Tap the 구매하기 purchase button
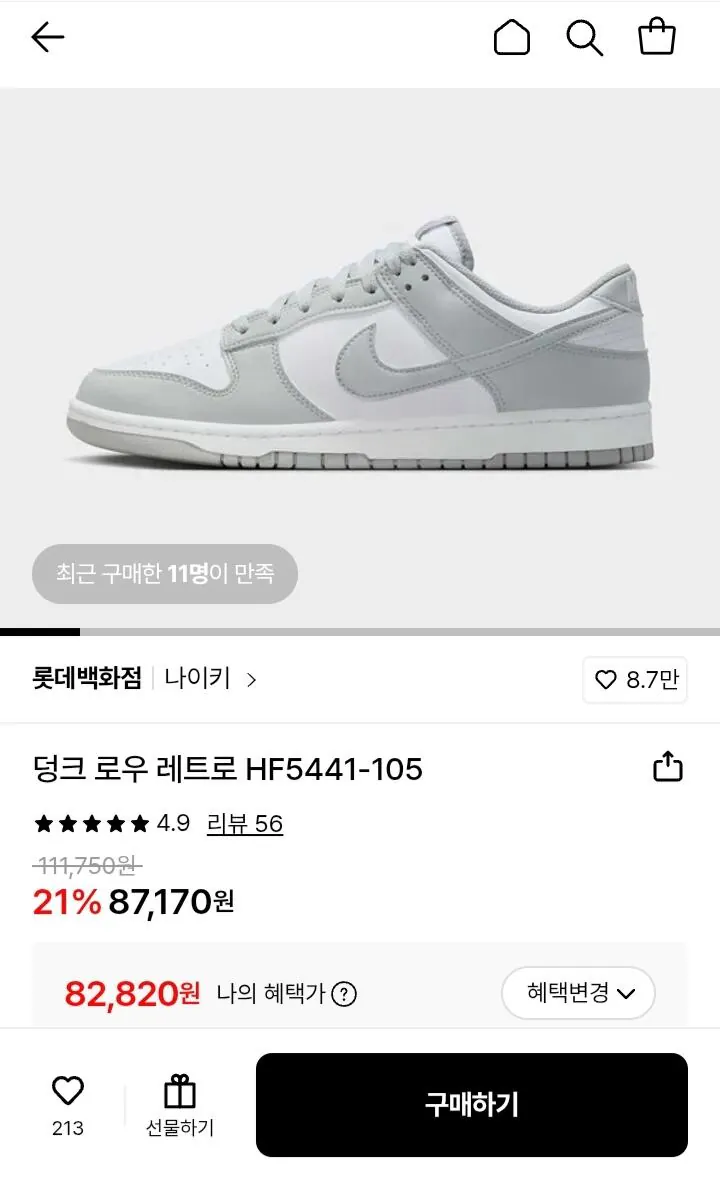The image size is (720, 1191). 471,1103
